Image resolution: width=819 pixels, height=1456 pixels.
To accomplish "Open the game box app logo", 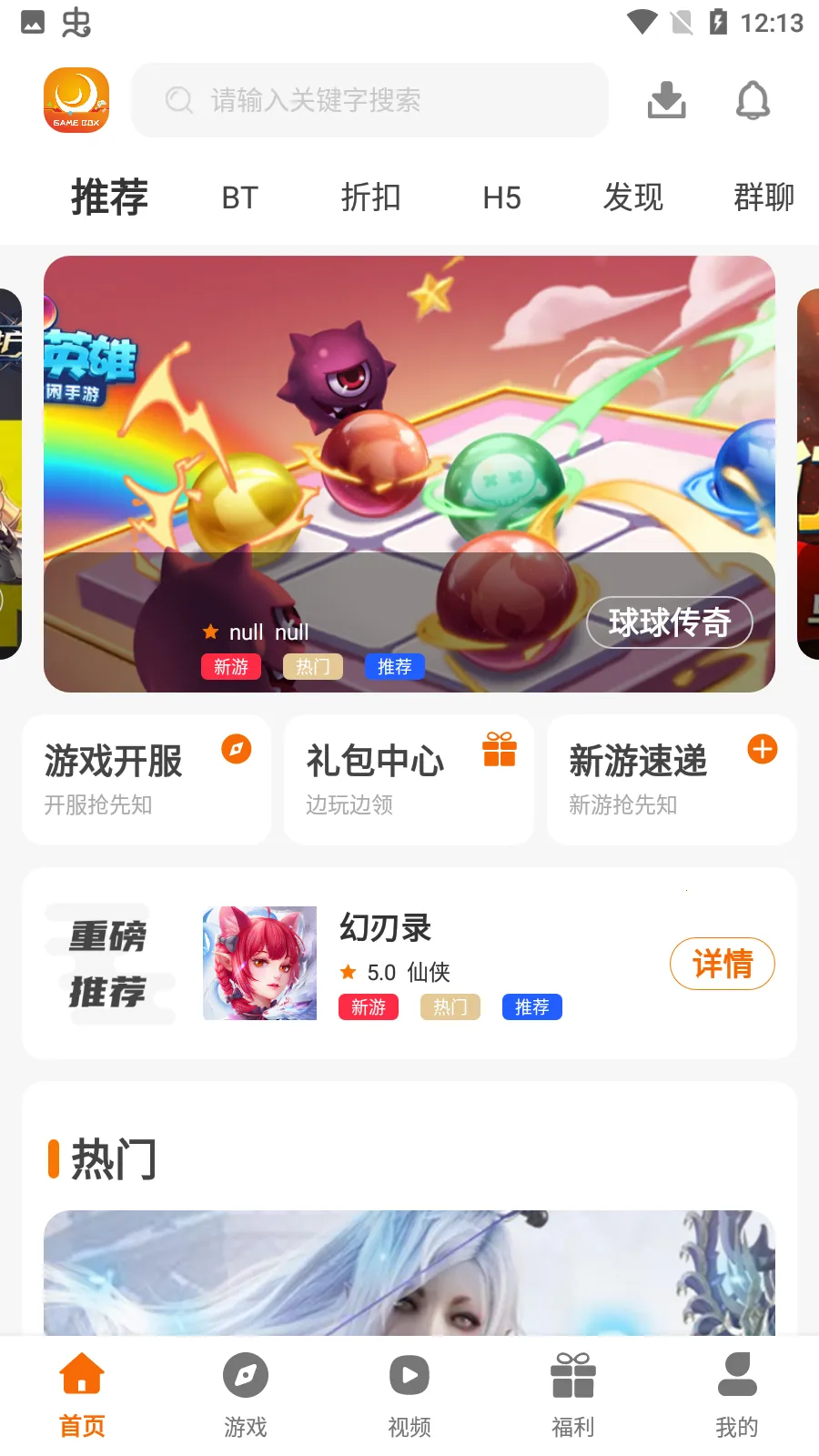I will tap(76, 100).
